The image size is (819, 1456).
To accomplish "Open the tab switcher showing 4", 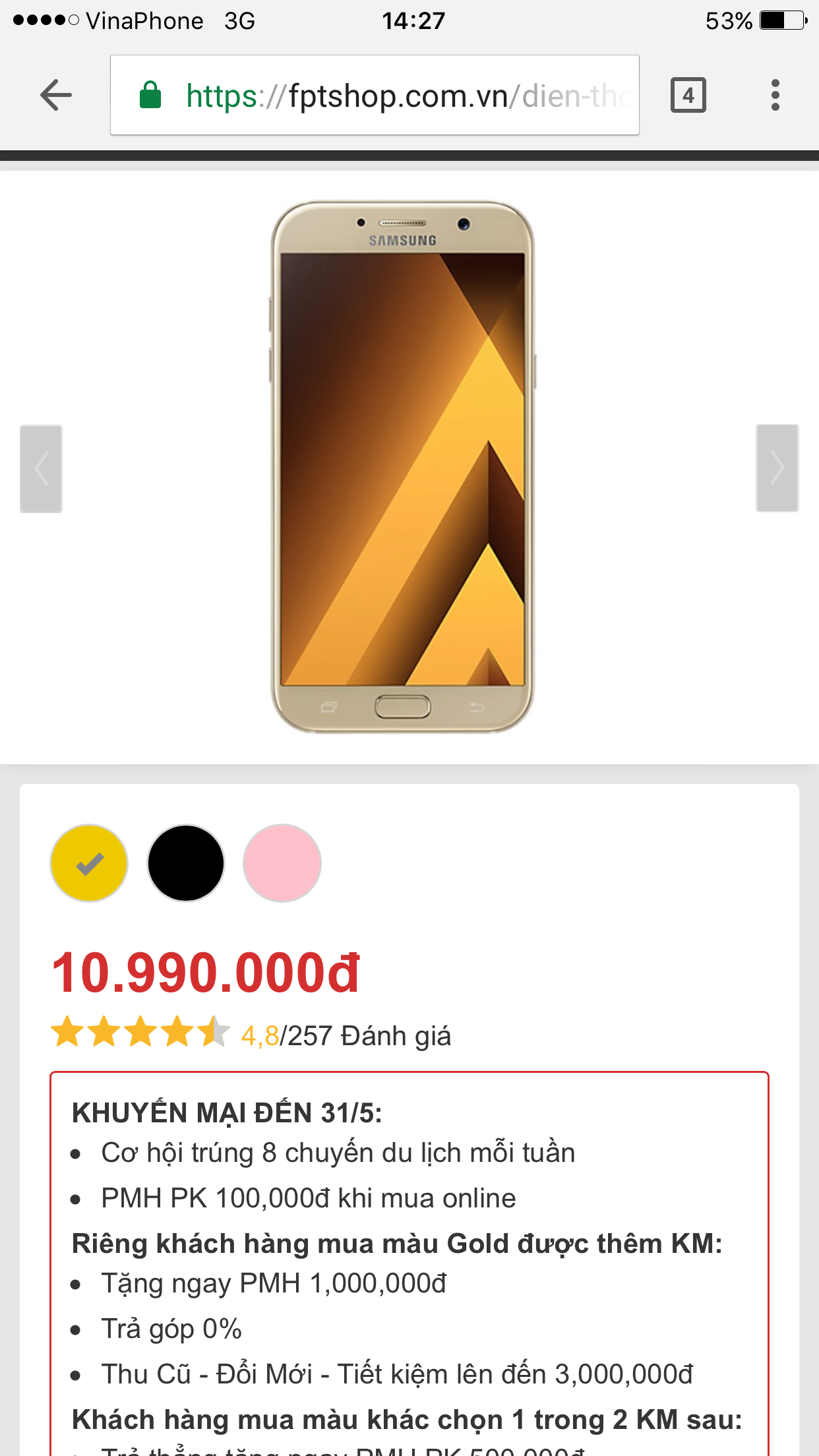I will tap(688, 95).
